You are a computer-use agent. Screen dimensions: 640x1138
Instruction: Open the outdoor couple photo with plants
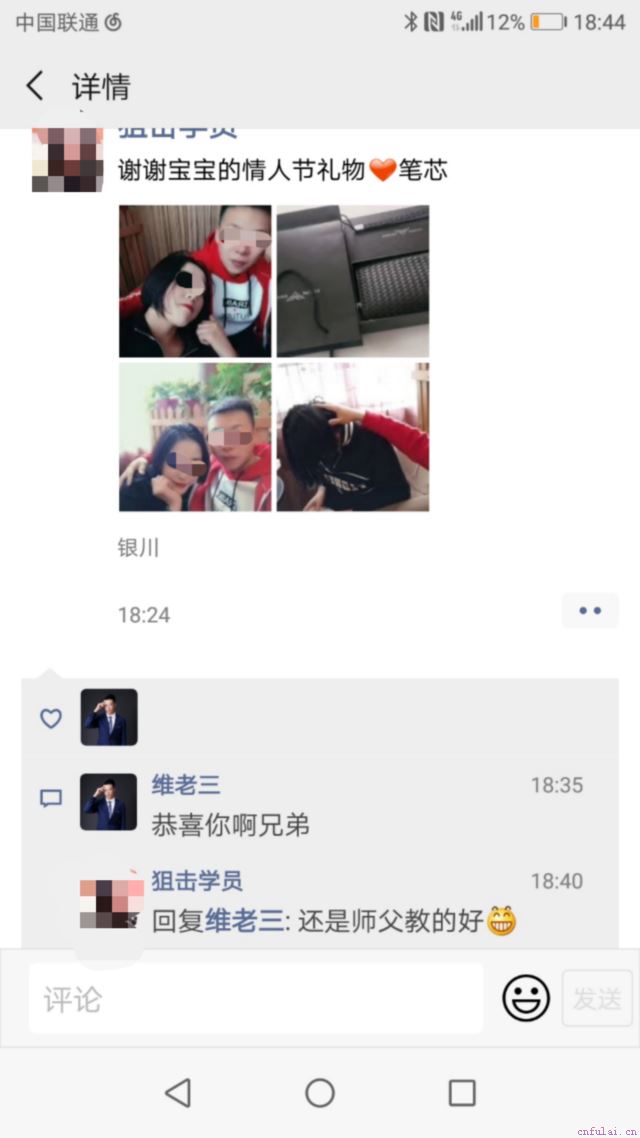tap(195, 437)
